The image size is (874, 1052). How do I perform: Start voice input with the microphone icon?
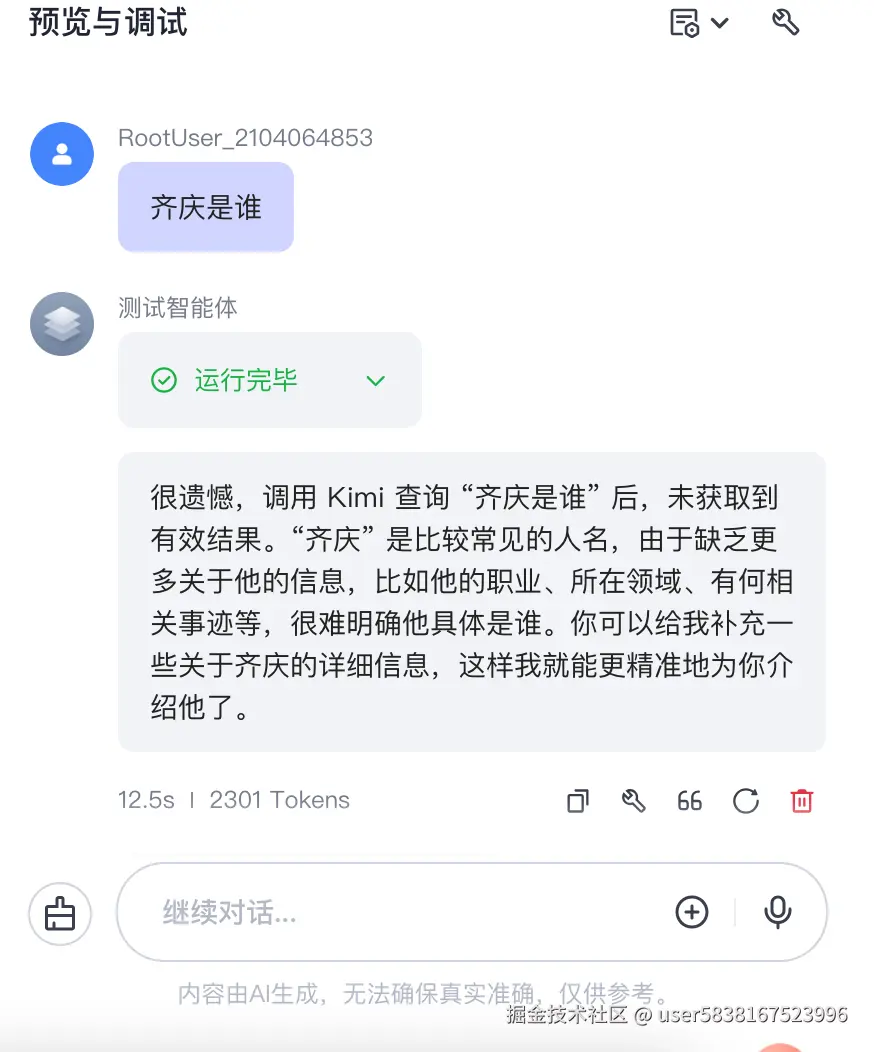click(x=778, y=912)
